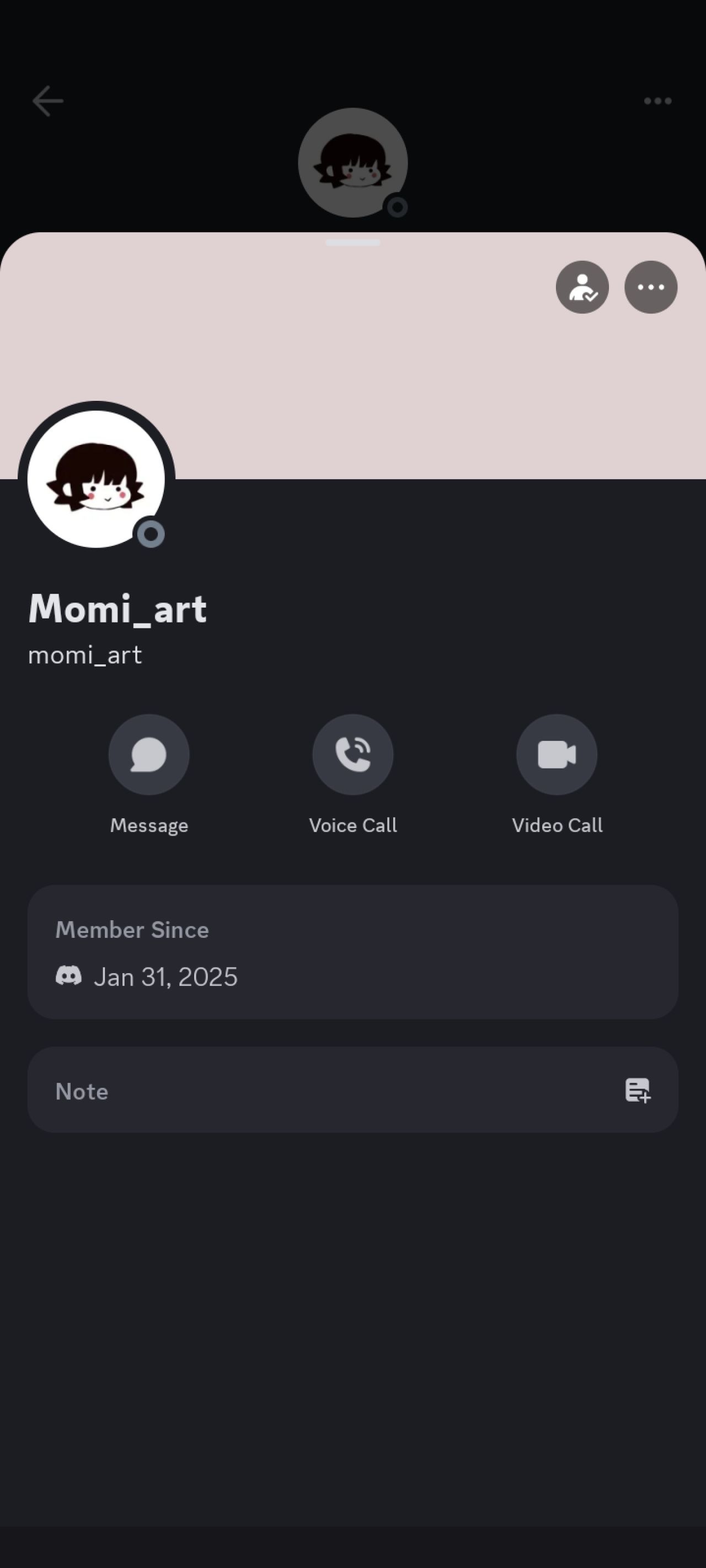This screenshot has height=1568, width=706.
Task: Add a note about Momi_art
Action: pos(637,1090)
